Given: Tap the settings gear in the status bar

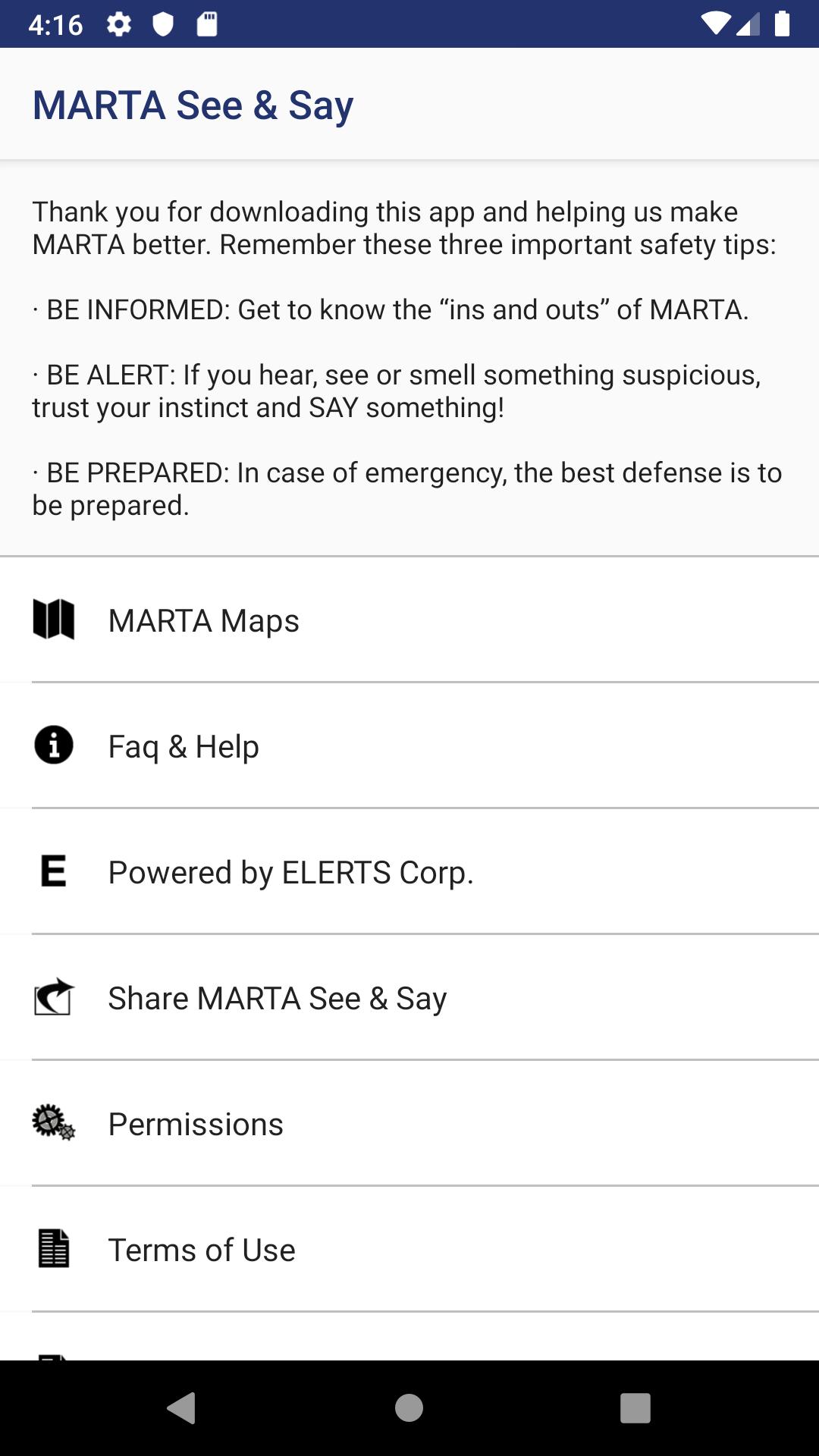Looking at the screenshot, I should pyautogui.click(x=120, y=24).
